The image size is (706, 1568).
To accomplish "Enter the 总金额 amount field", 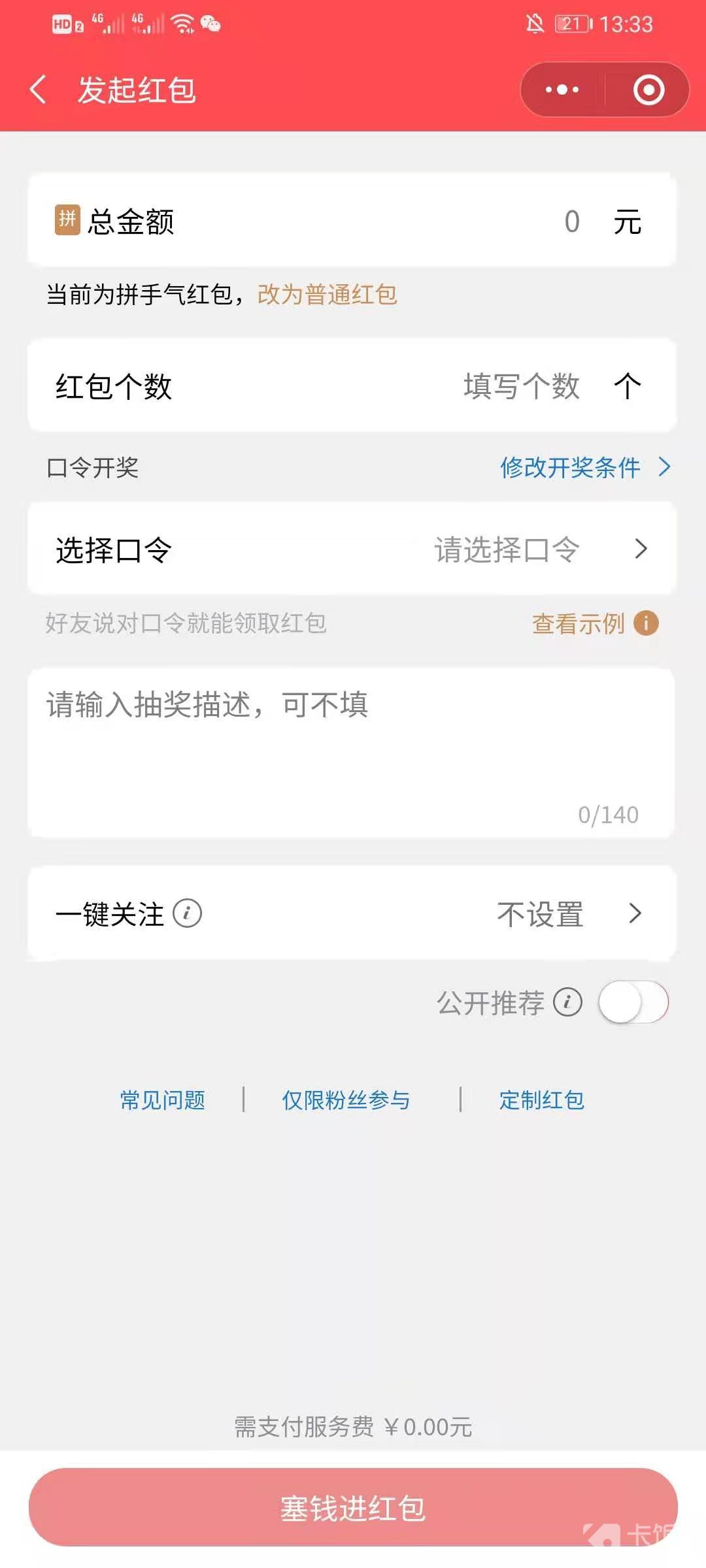I will (x=352, y=221).
